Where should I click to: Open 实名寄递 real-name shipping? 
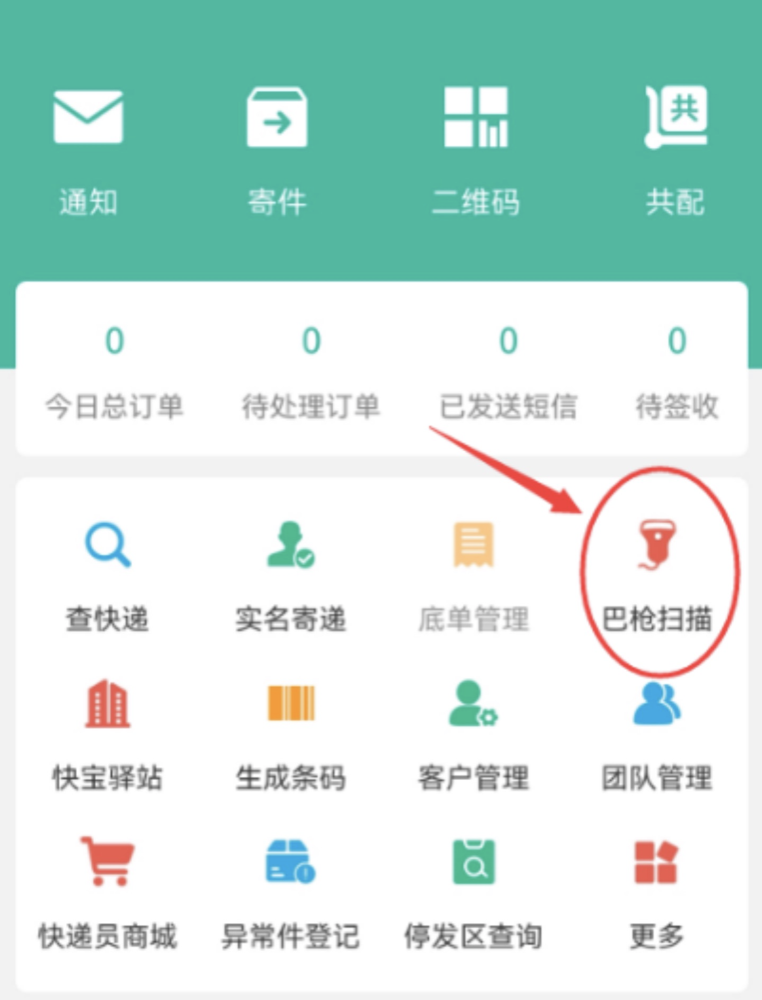click(291, 575)
